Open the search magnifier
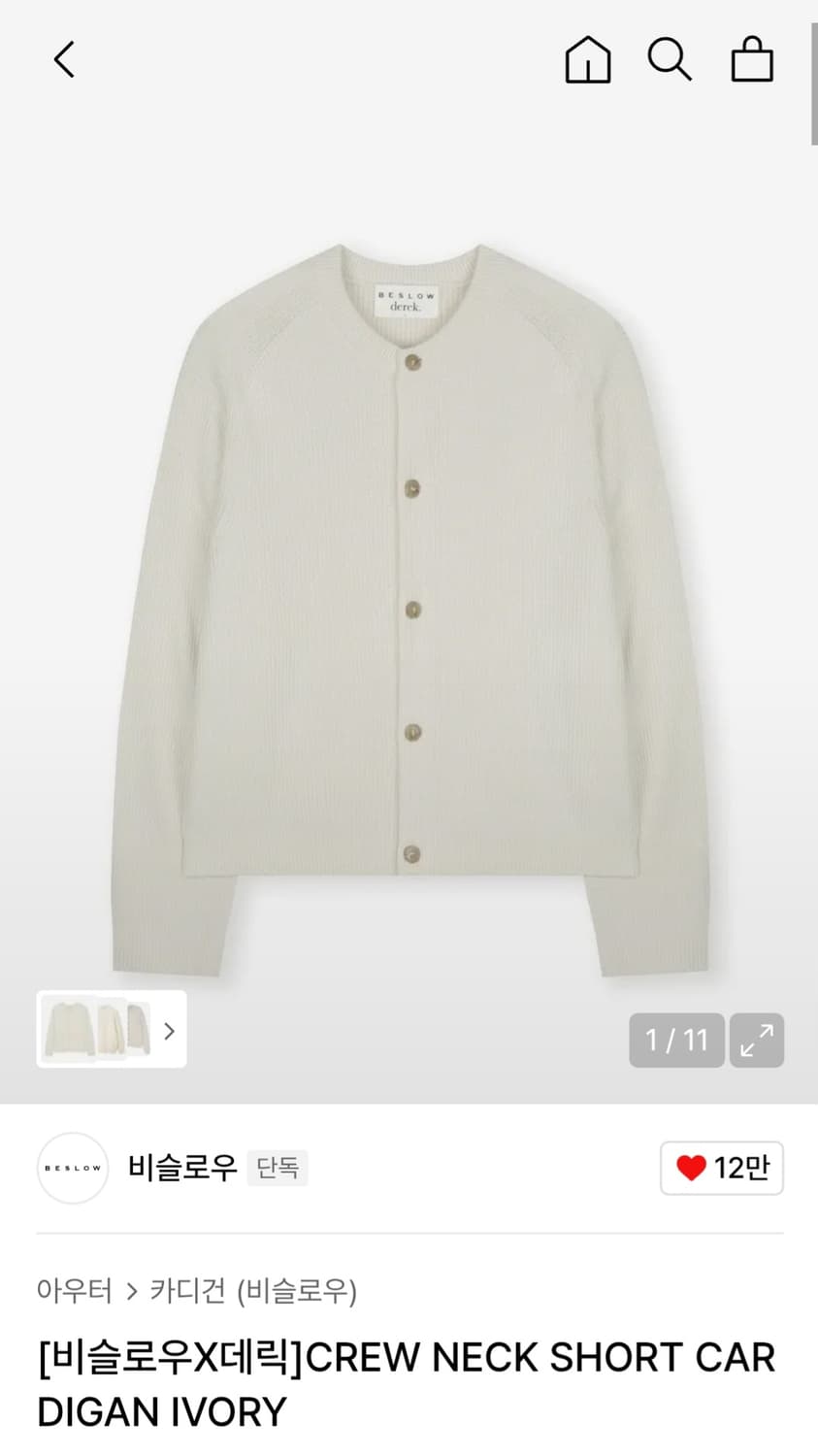818x1456 pixels. click(x=669, y=60)
